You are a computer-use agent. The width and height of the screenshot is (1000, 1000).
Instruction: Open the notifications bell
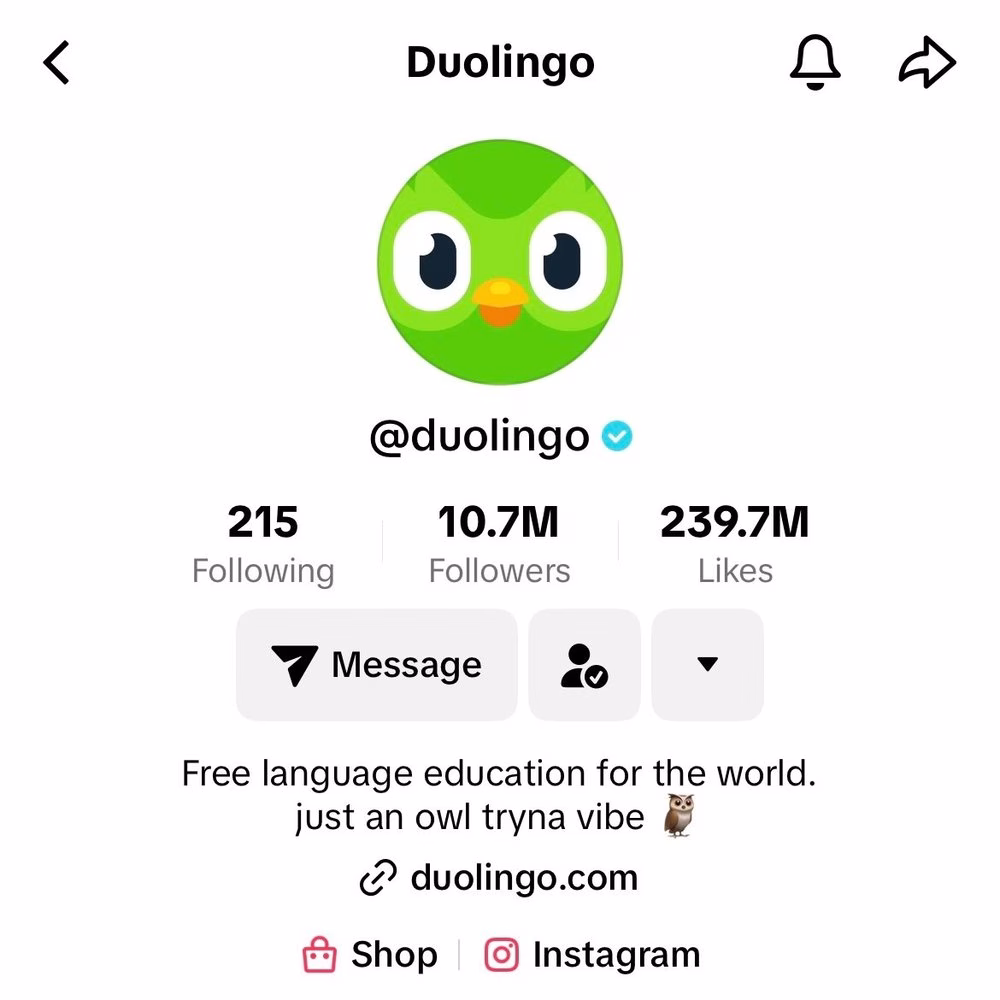coord(815,63)
